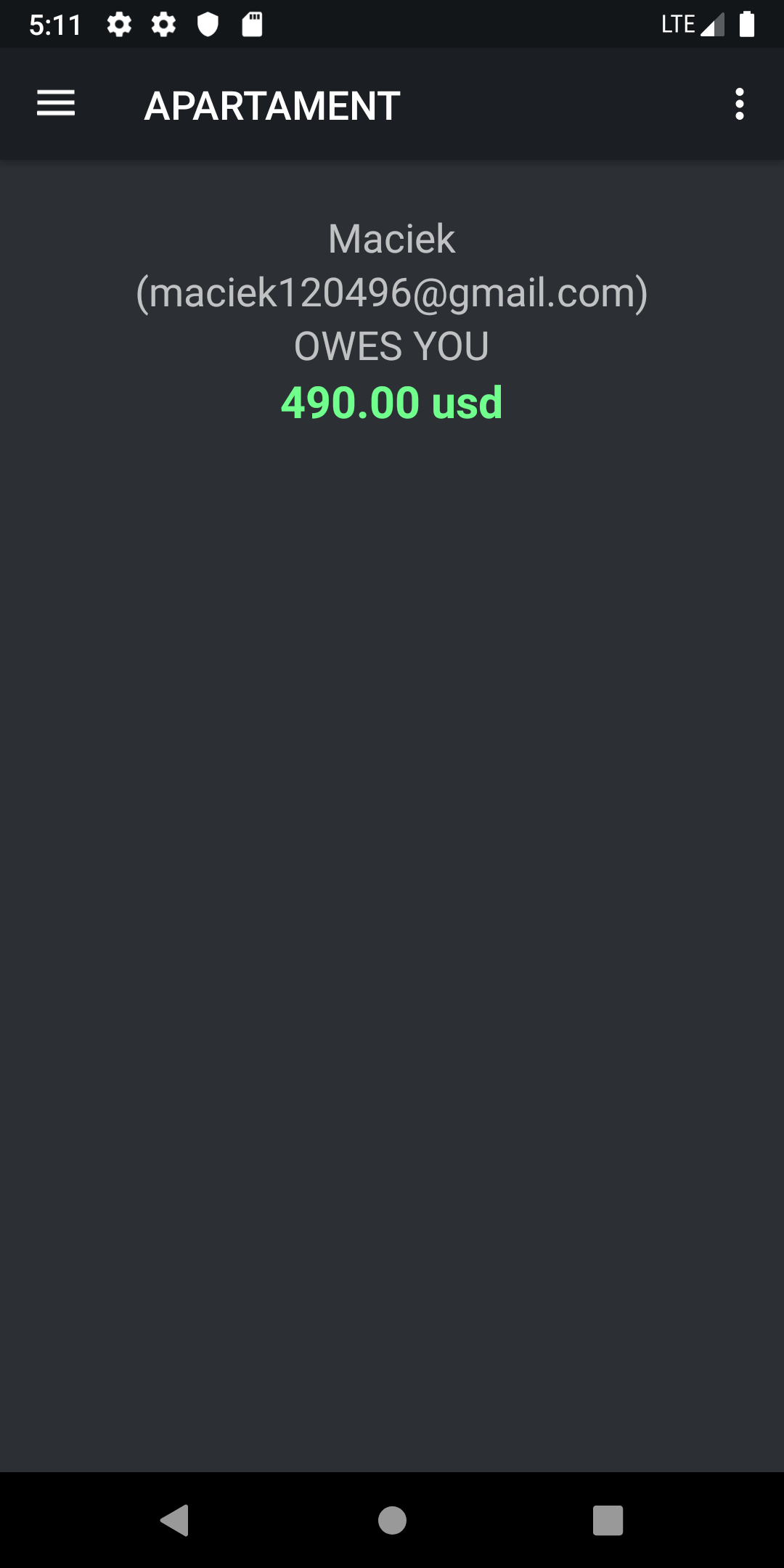Open the overflow options menu

point(739,104)
